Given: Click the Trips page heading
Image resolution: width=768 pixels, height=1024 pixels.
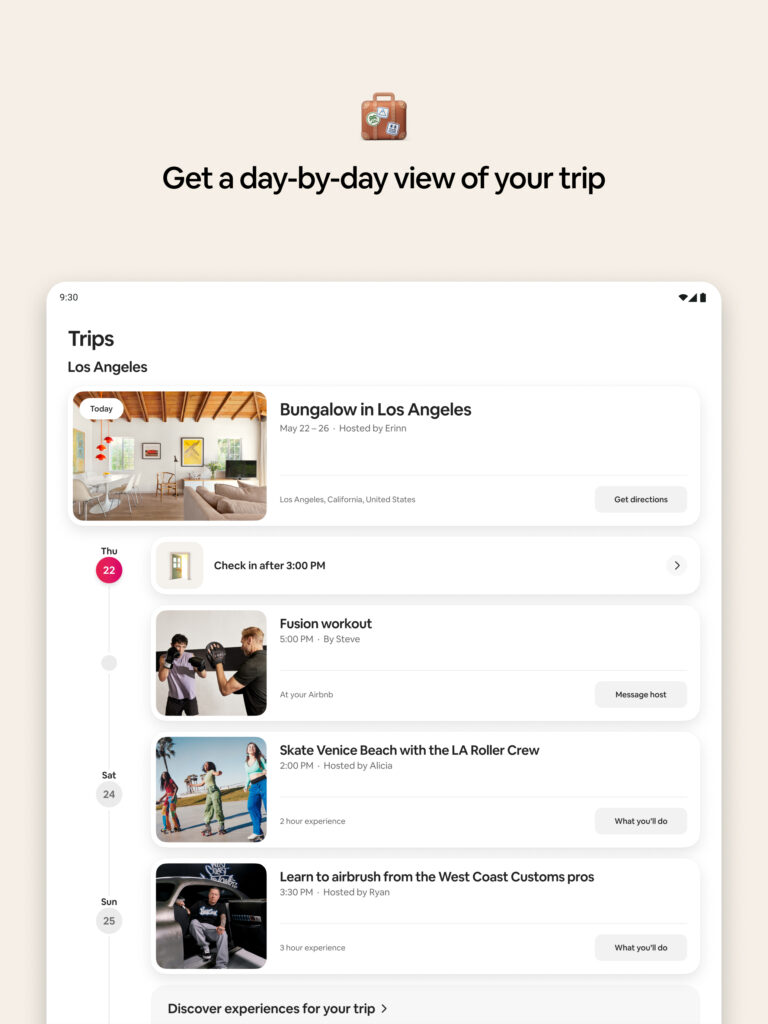Looking at the screenshot, I should point(90,338).
